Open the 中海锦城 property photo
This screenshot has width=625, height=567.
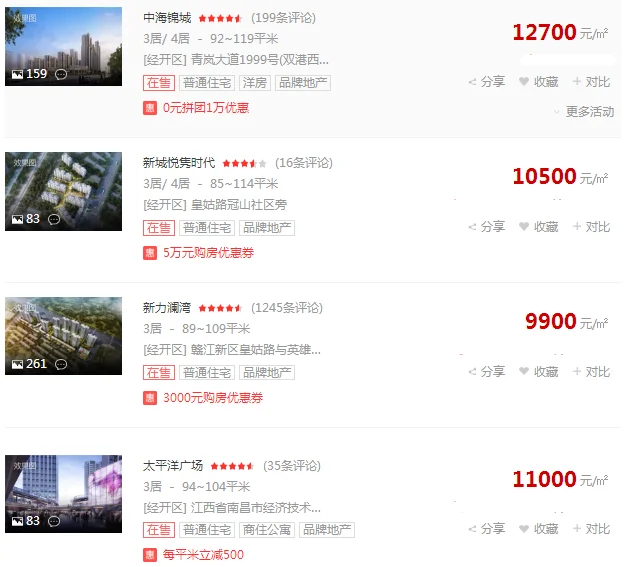(63, 46)
